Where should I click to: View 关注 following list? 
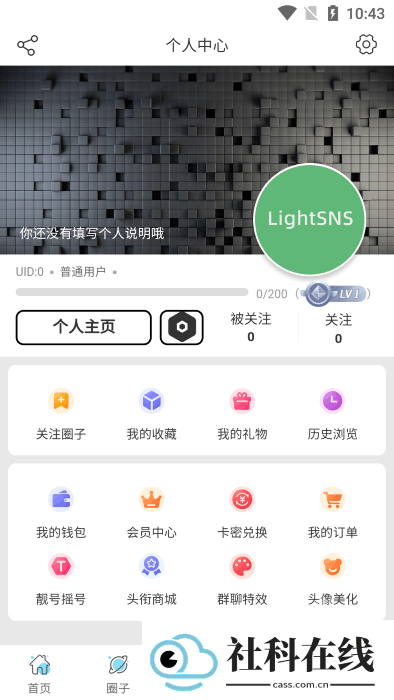click(338, 328)
